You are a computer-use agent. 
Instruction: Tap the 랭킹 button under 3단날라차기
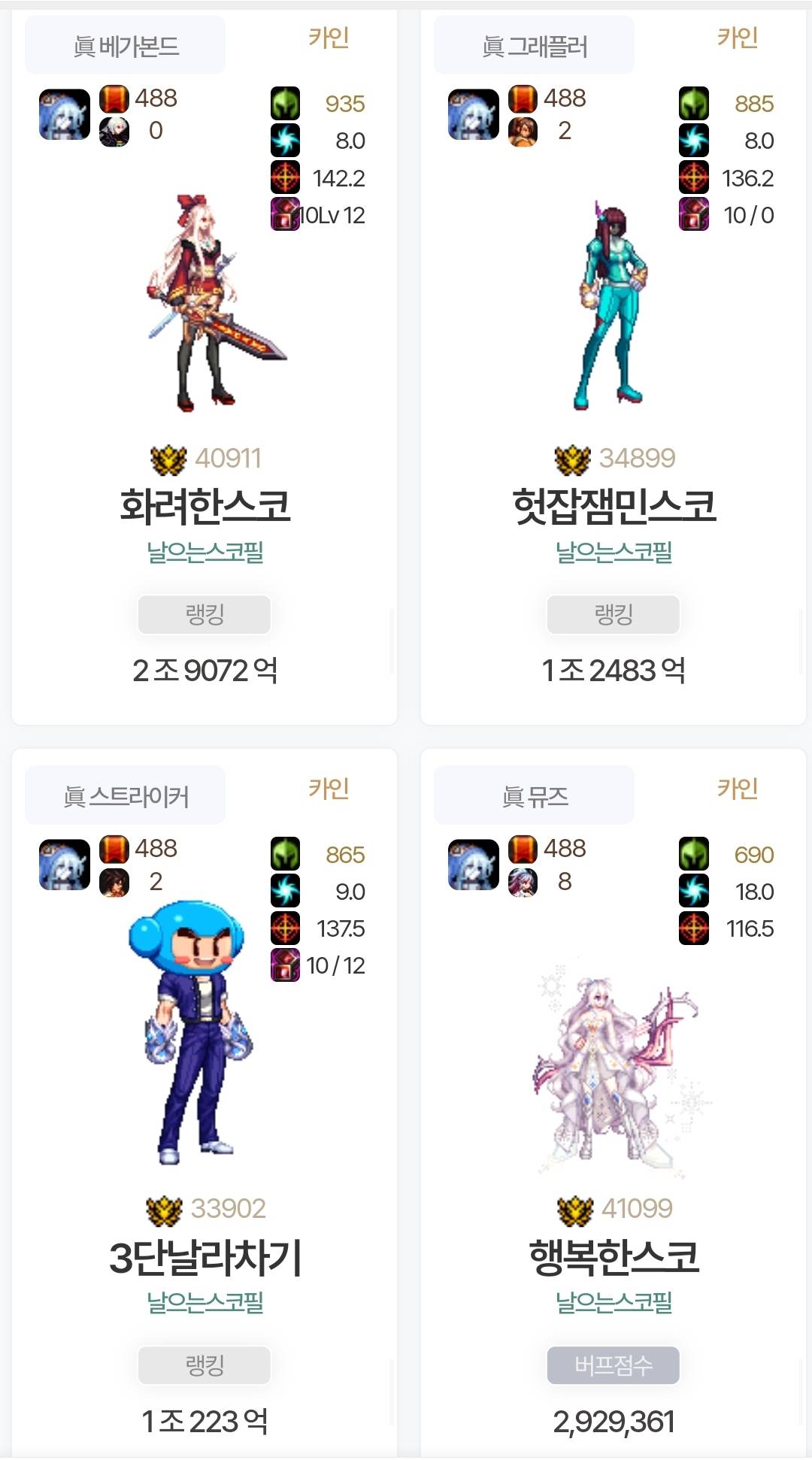coord(205,1365)
